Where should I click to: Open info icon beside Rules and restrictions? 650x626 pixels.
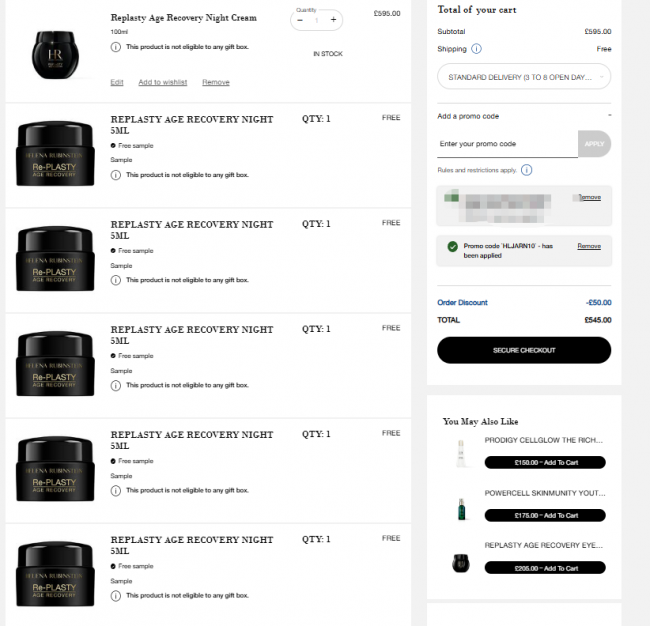[x=526, y=170]
